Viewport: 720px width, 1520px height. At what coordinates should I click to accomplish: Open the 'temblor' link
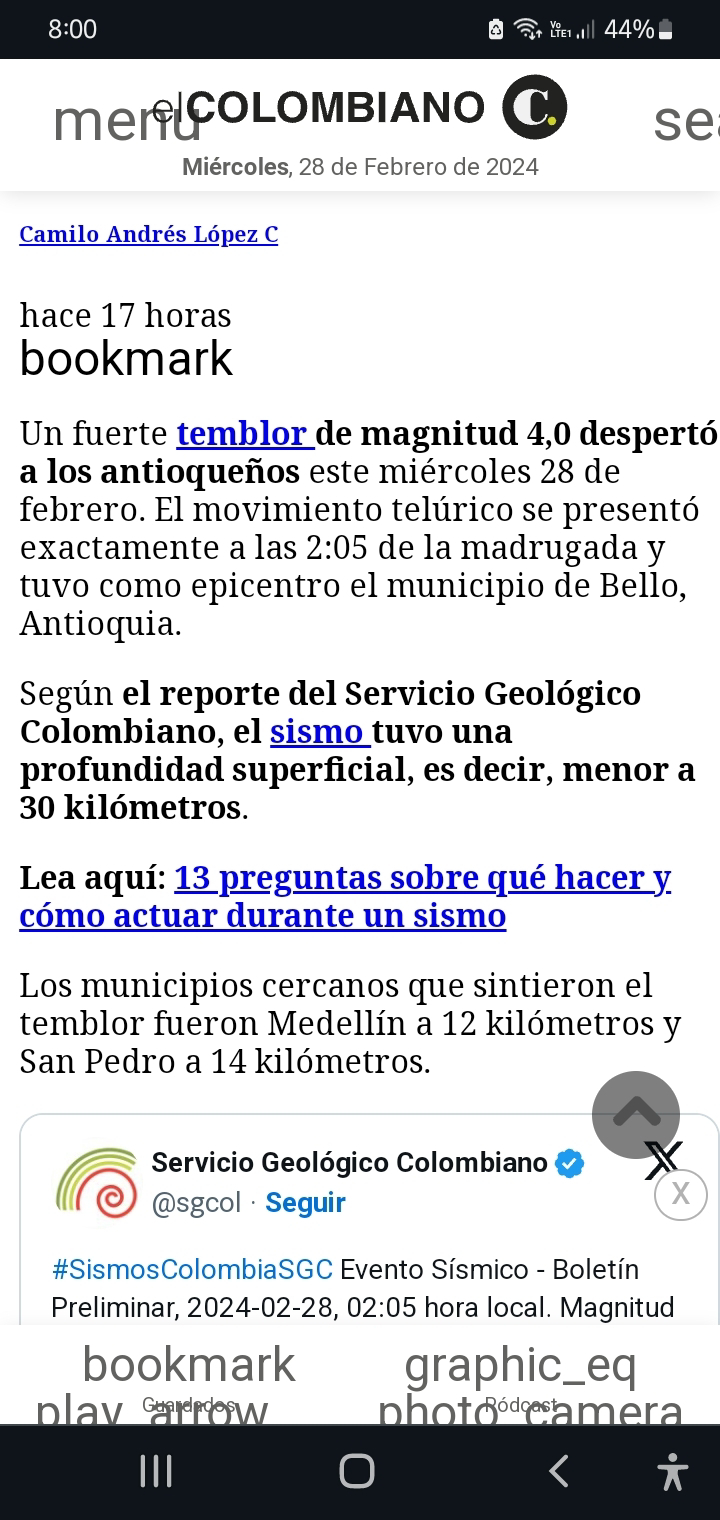click(x=245, y=434)
